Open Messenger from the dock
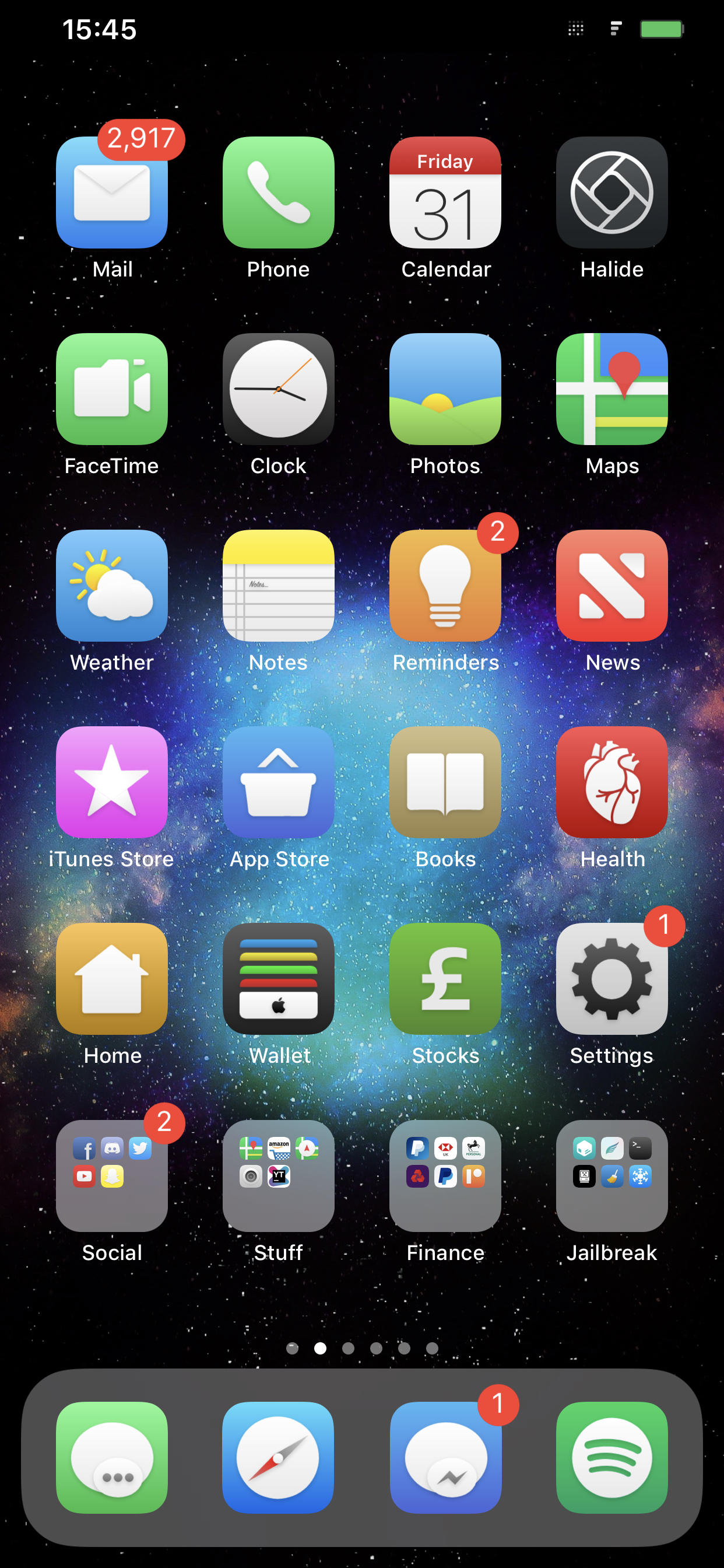Screen dimensions: 724x1568 445,1457
